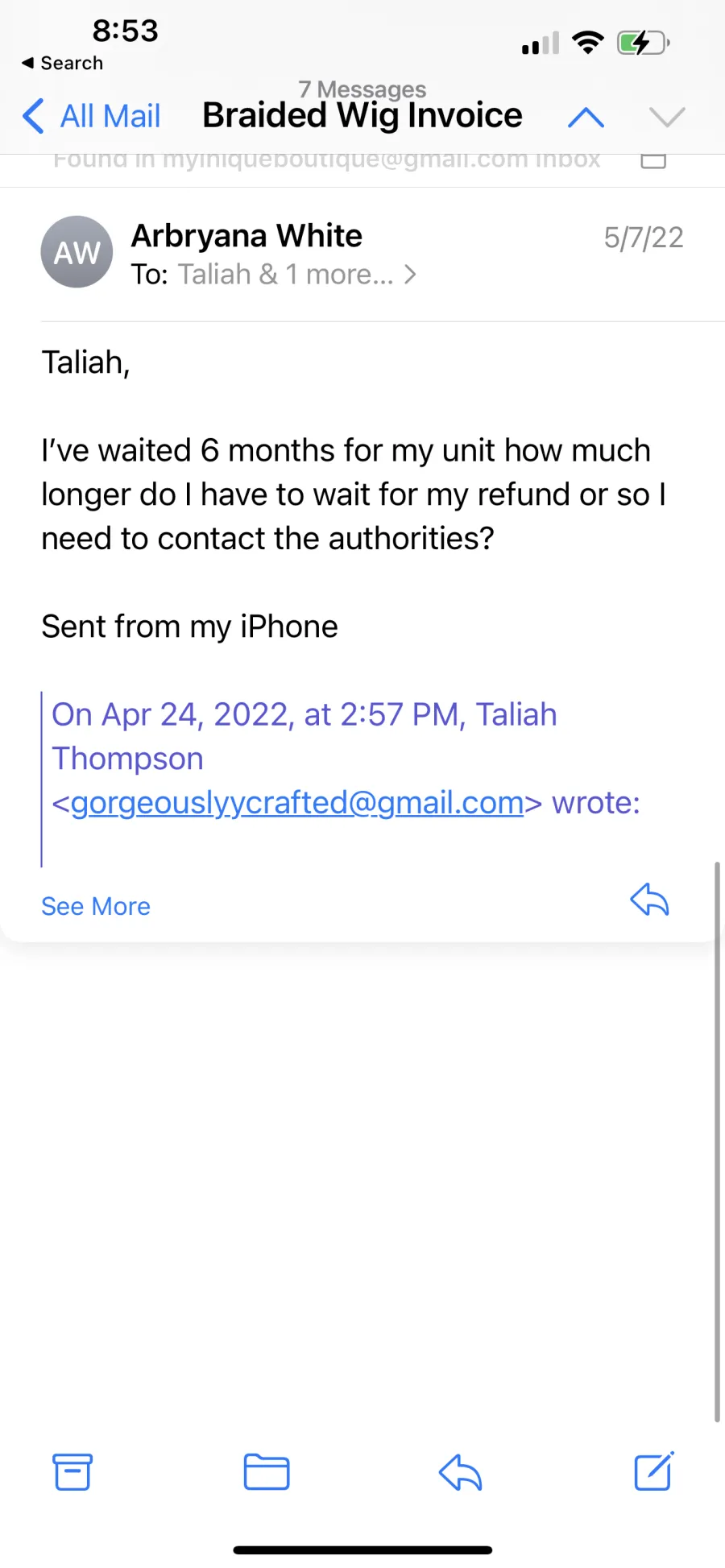Compose a new email

(x=653, y=1471)
